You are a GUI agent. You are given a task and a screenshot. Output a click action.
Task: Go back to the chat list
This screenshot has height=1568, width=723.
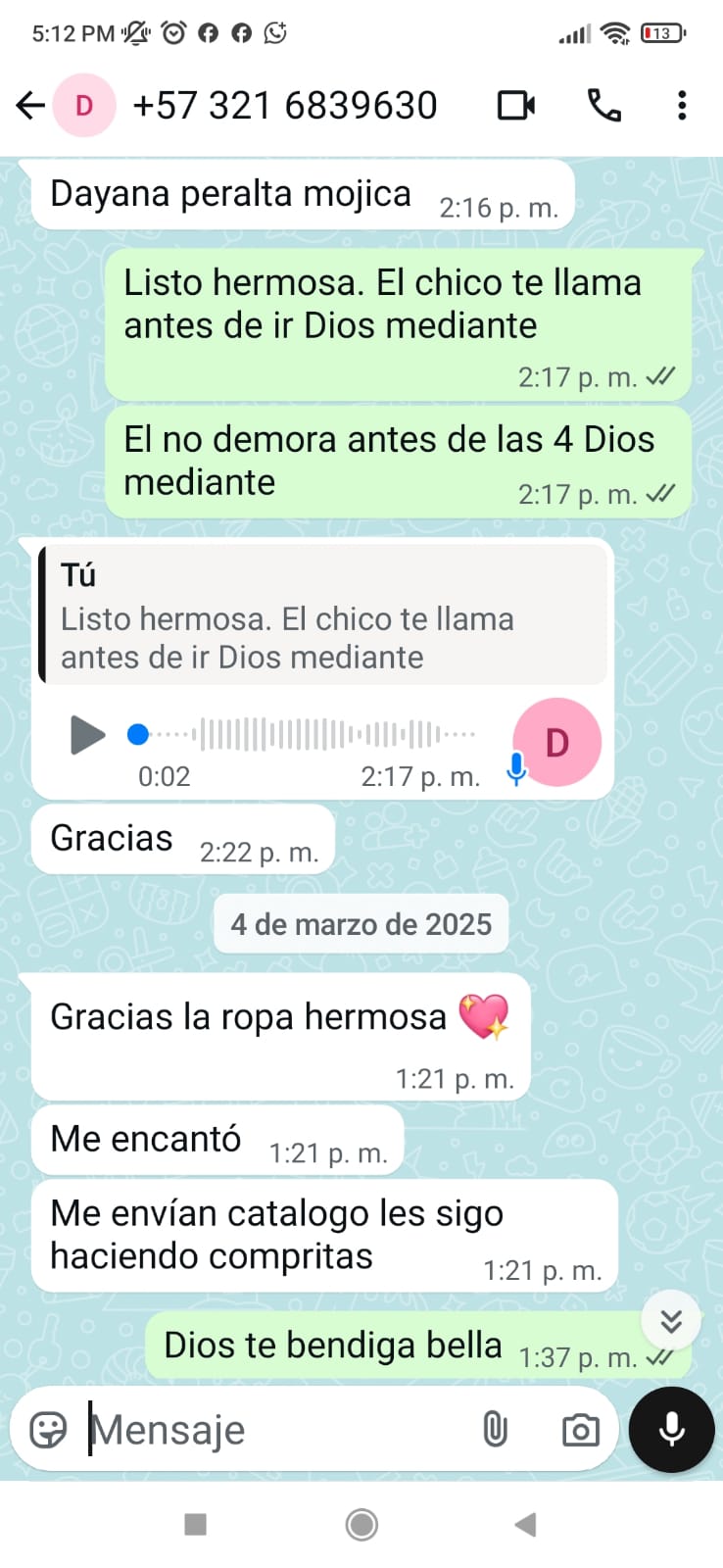pos(30,105)
